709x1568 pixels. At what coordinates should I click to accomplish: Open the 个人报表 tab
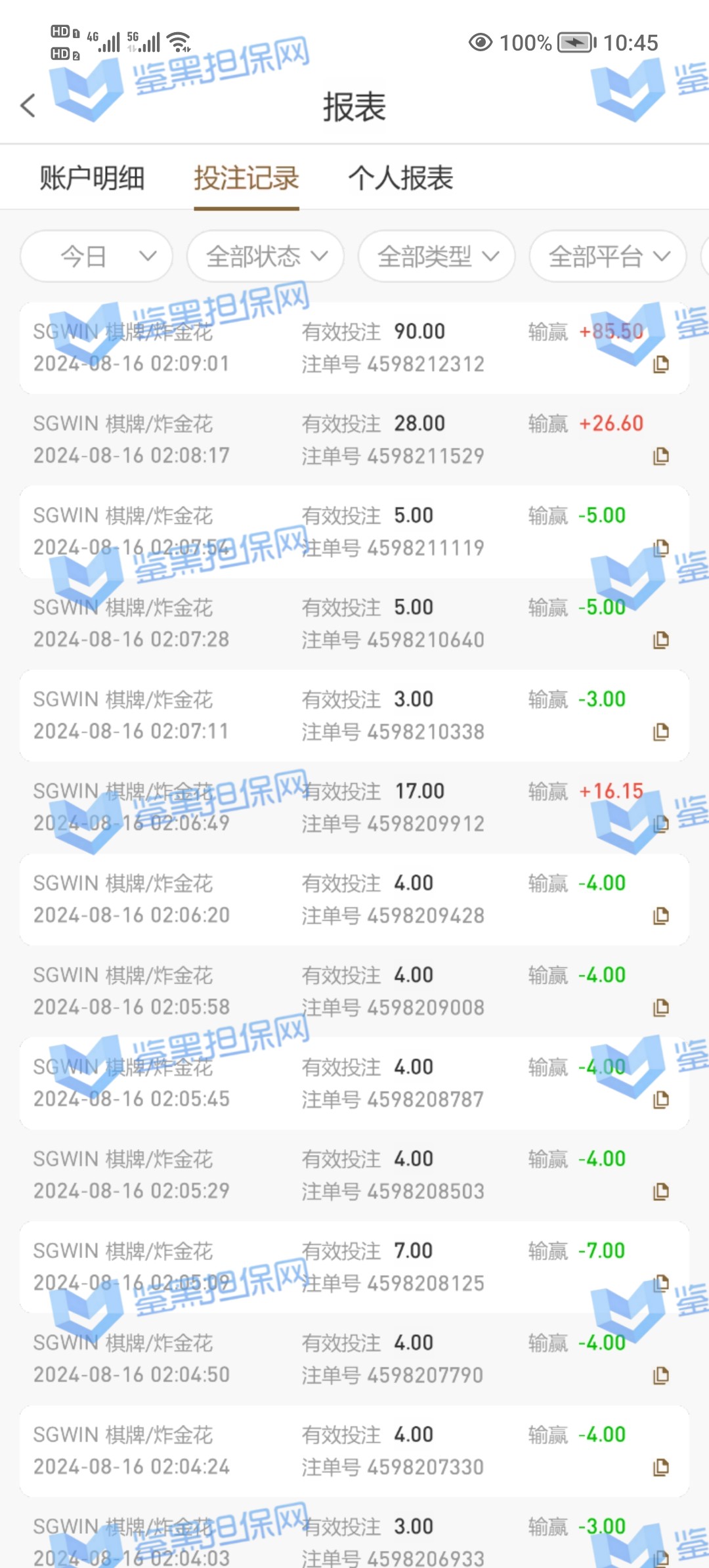click(400, 178)
